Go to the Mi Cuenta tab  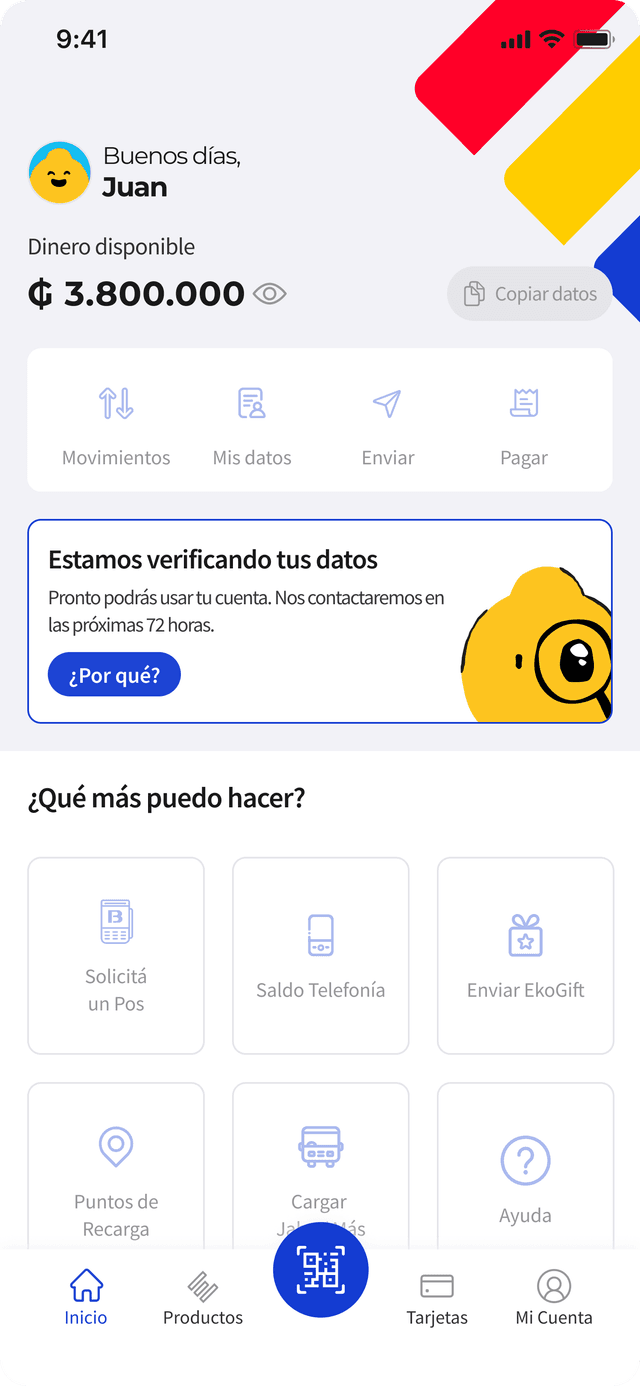tap(554, 1299)
